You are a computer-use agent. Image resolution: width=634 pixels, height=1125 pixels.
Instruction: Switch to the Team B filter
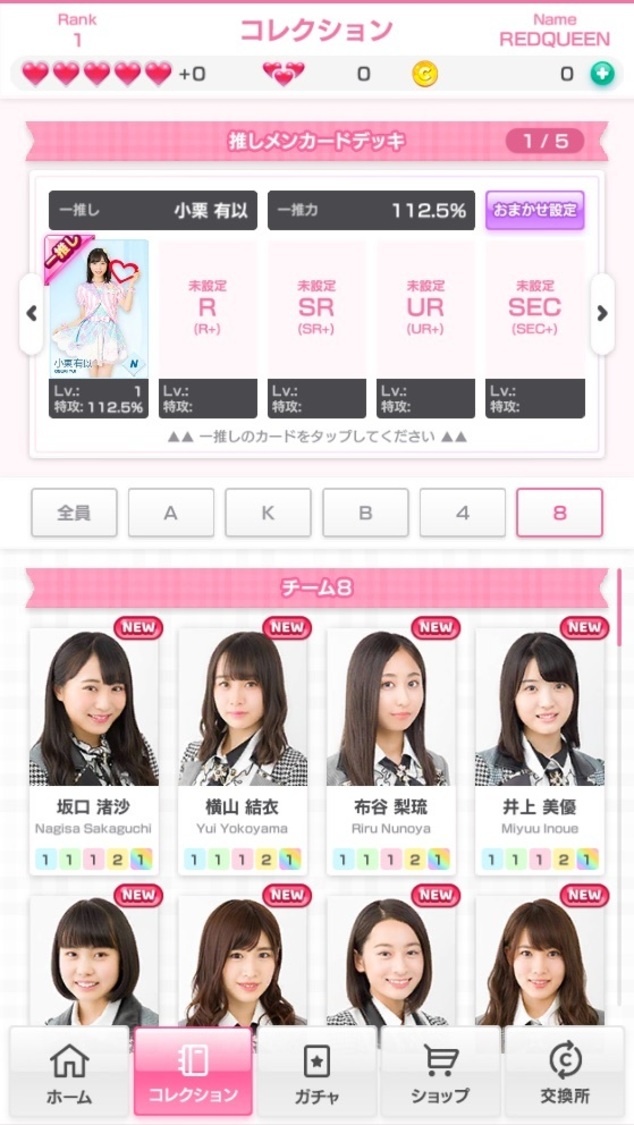[365, 513]
